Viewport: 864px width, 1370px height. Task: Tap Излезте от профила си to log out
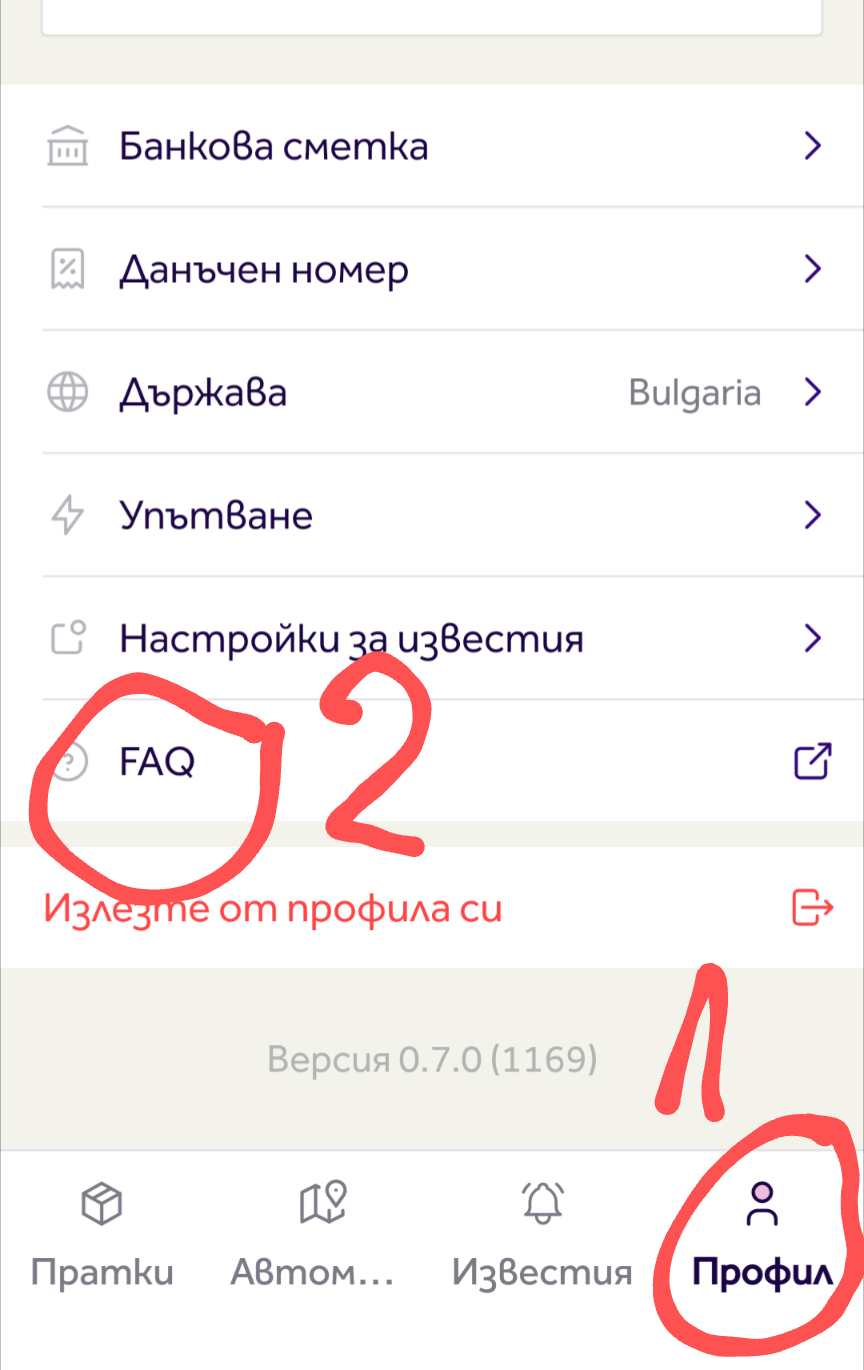[x=432, y=908]
